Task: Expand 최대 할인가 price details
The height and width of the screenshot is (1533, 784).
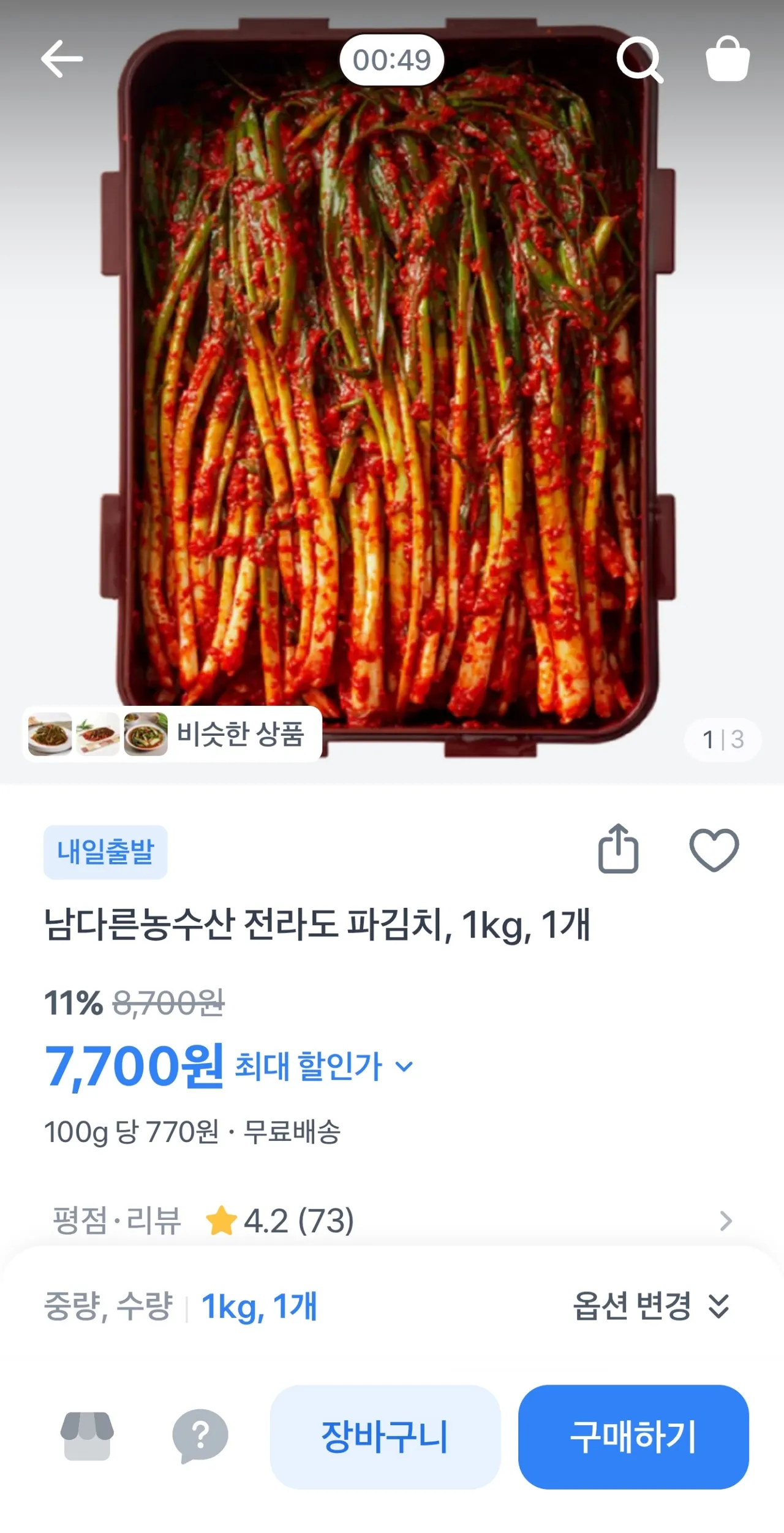Action: 325,1067
